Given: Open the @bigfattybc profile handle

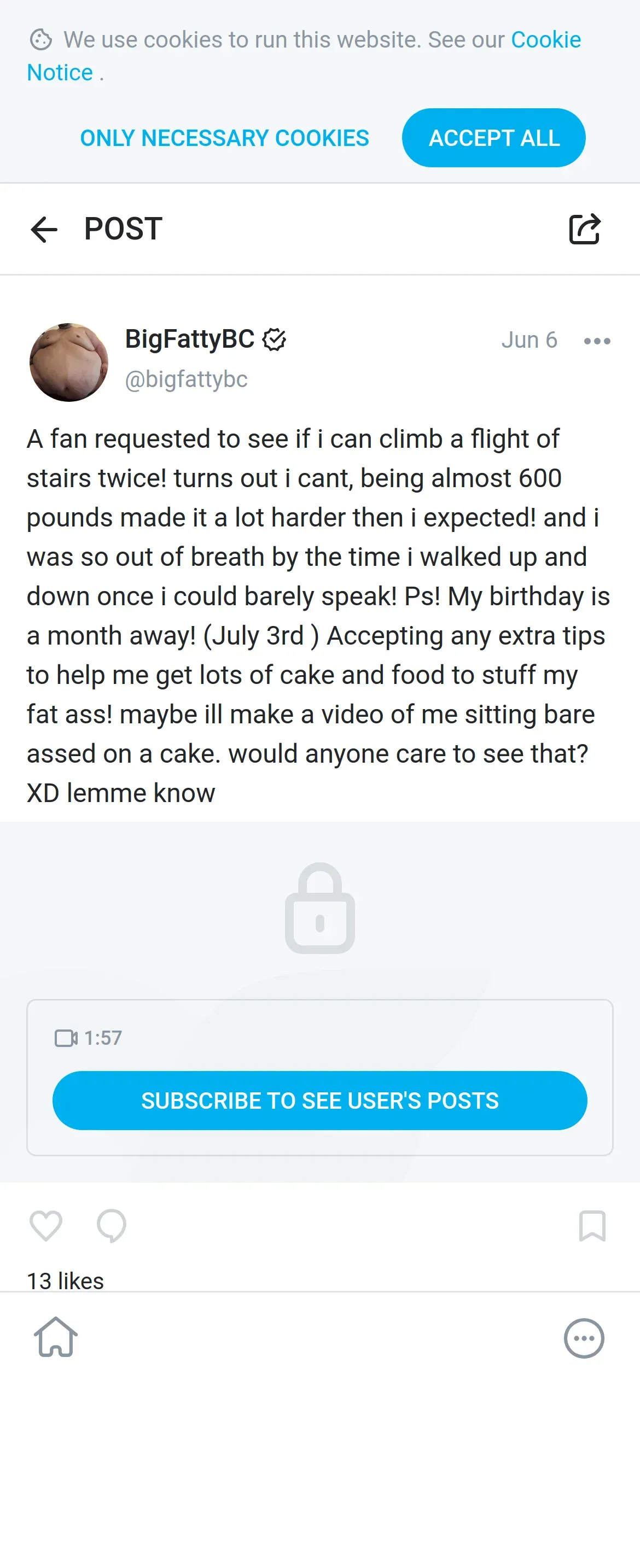Looking at the screenshot, I should 186,379.
